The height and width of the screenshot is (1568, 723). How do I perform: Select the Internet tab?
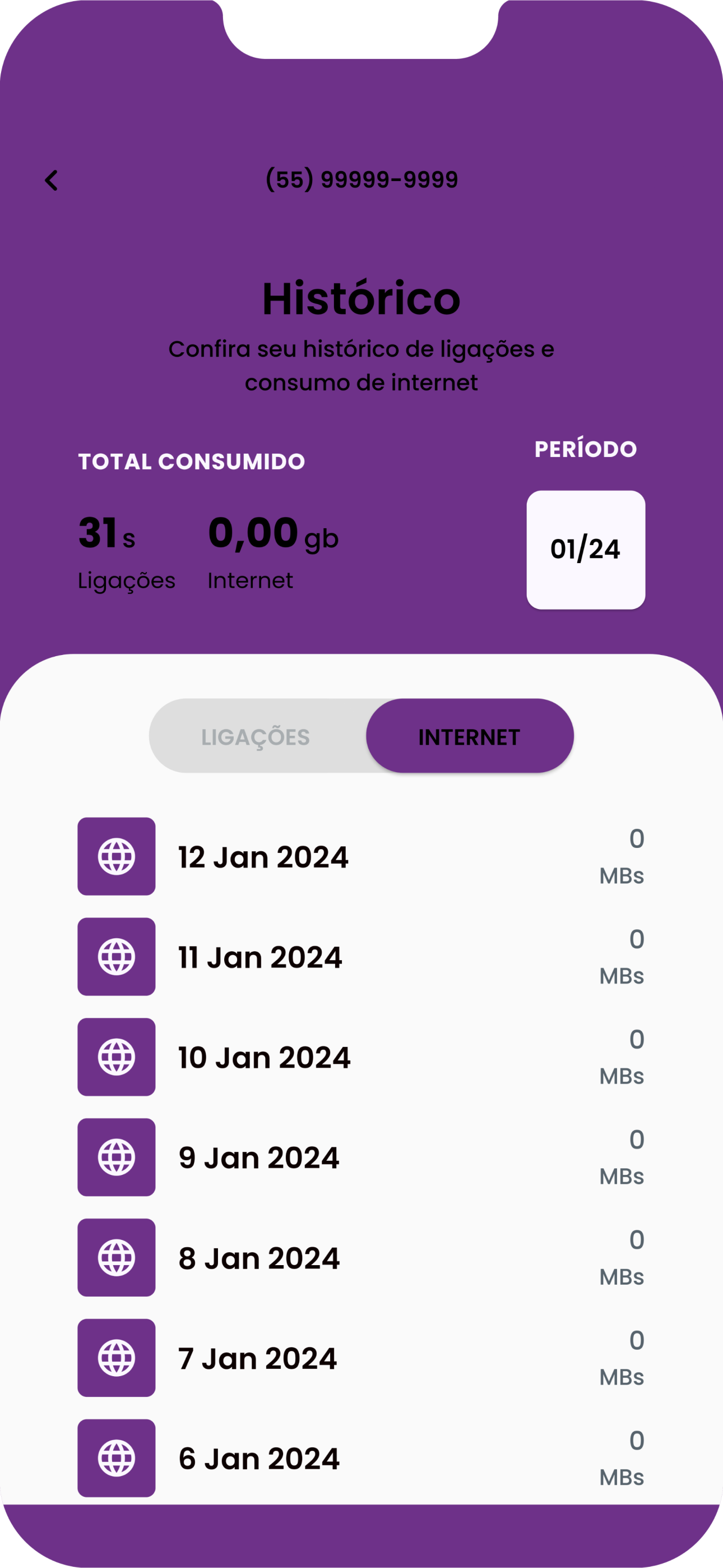coord(469,736)
